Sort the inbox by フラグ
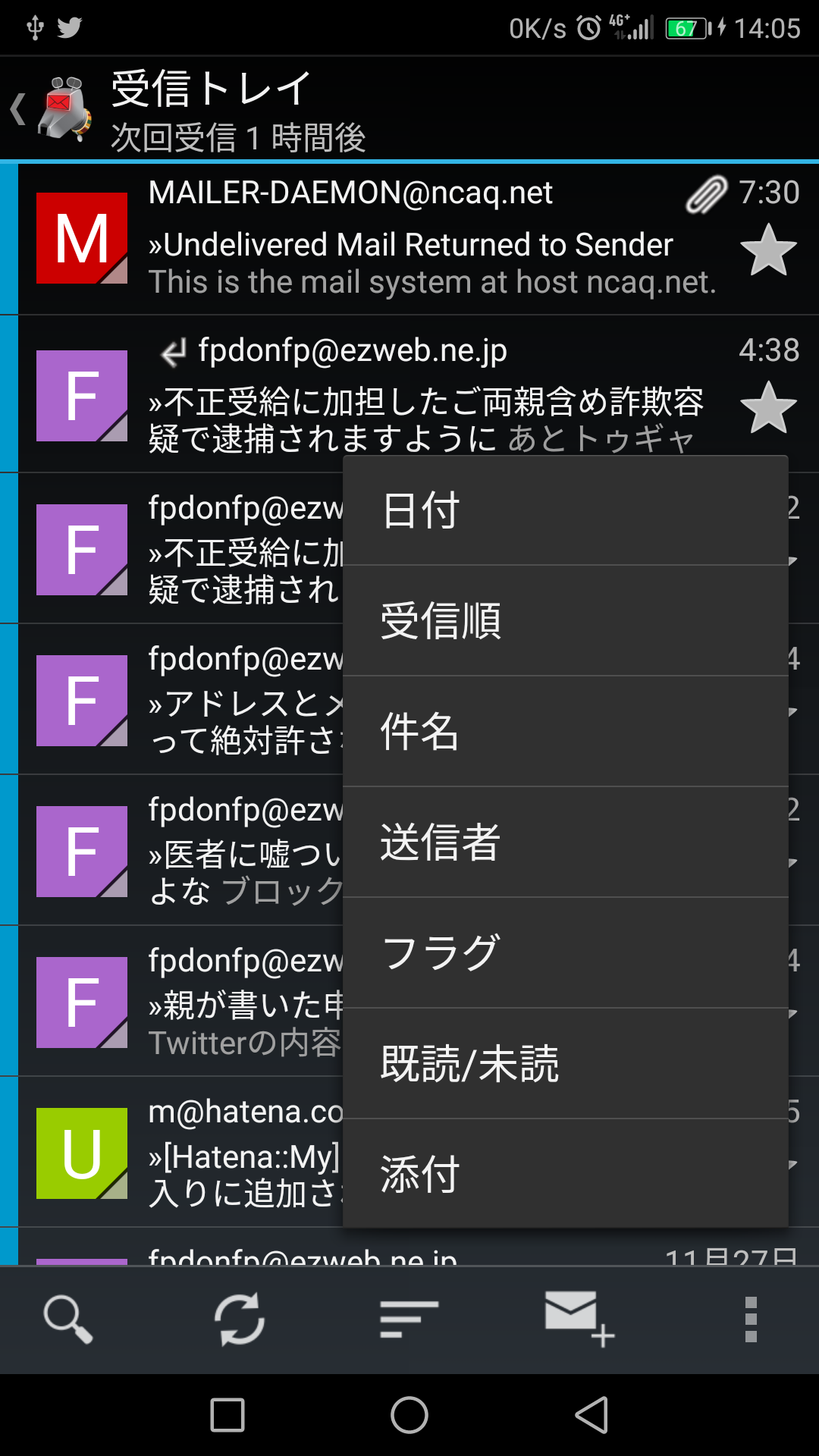This screenshot has width=819, height=1456. tap(565, 953)
